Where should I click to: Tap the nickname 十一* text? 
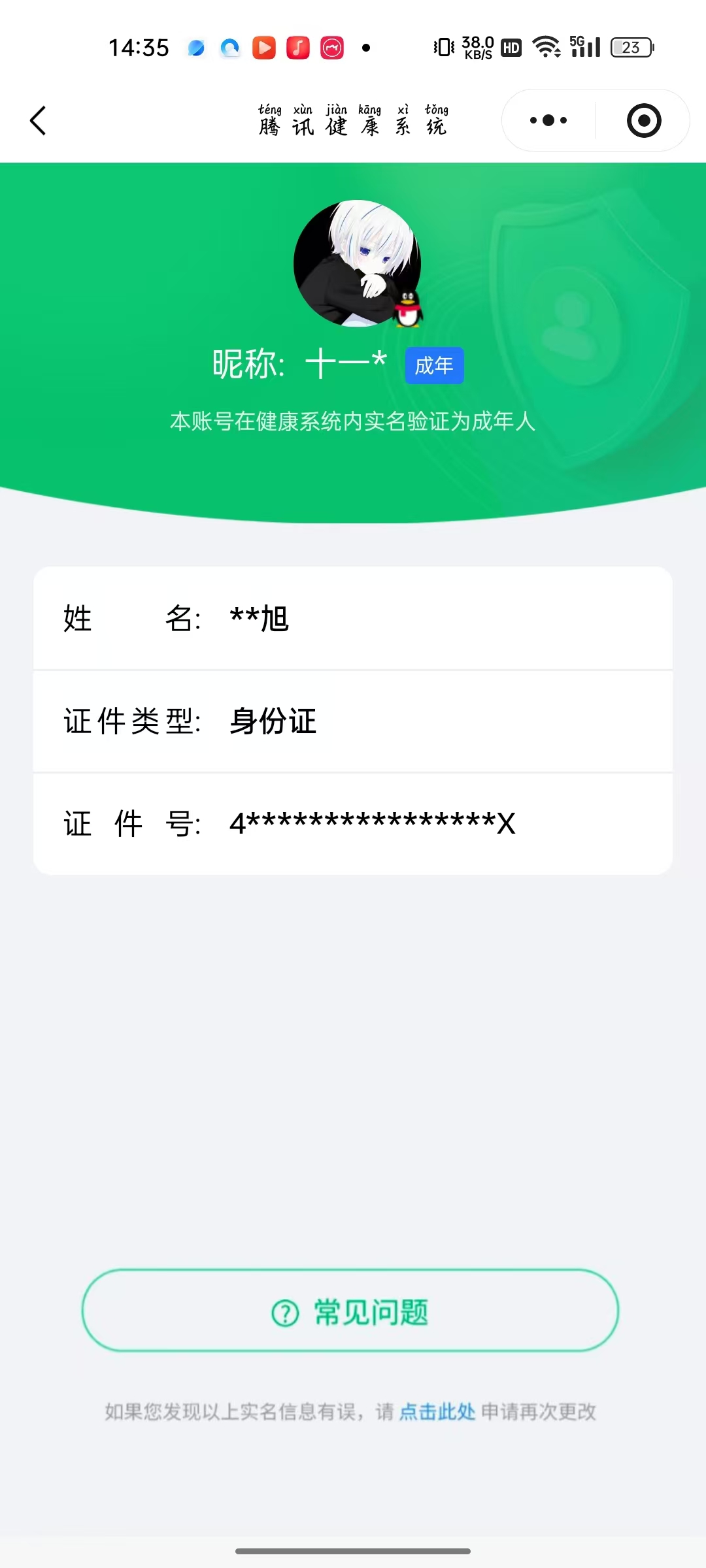click(345, 361)
